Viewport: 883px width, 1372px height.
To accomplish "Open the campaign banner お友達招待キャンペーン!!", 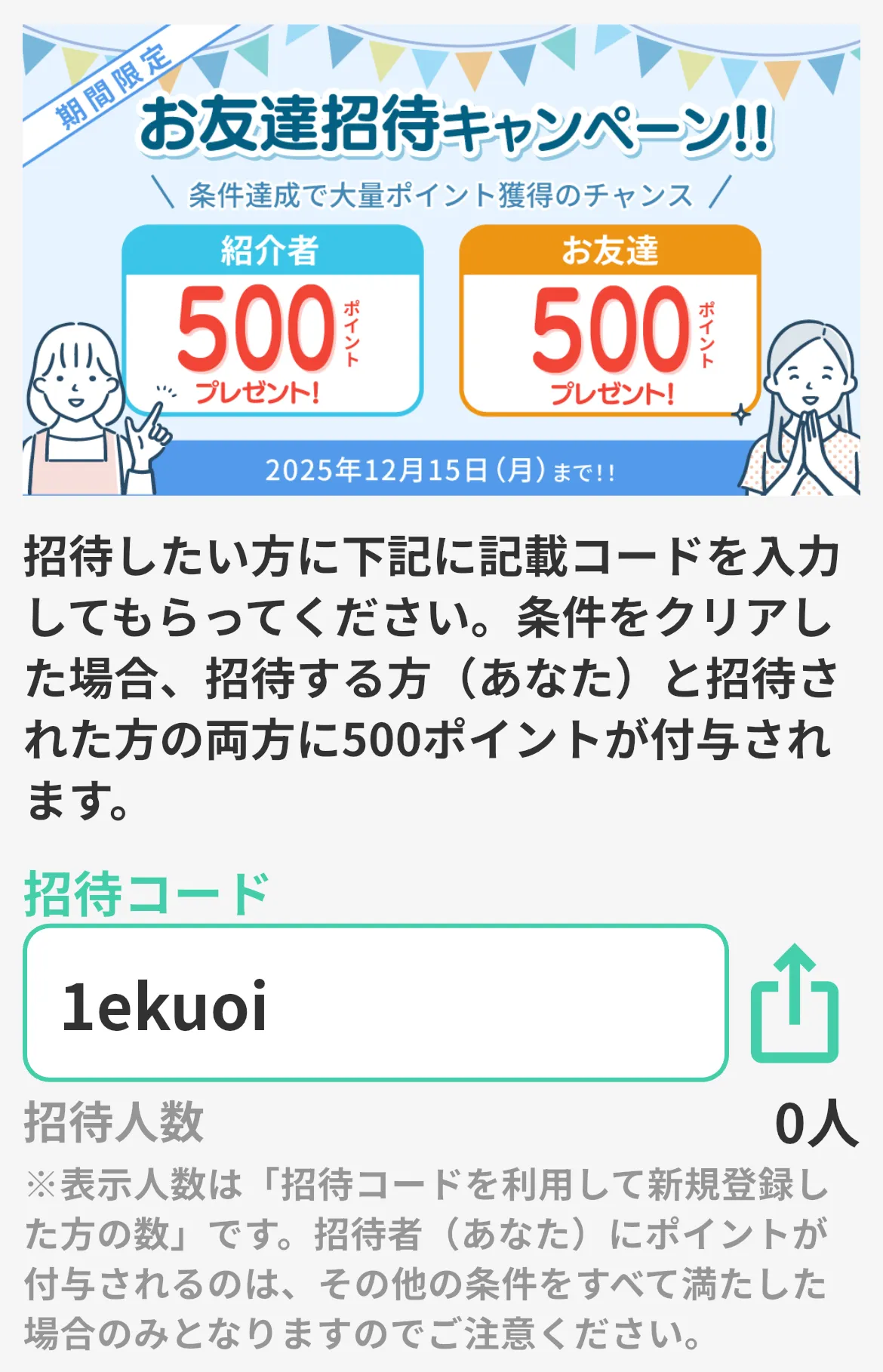I will point(453,128).
